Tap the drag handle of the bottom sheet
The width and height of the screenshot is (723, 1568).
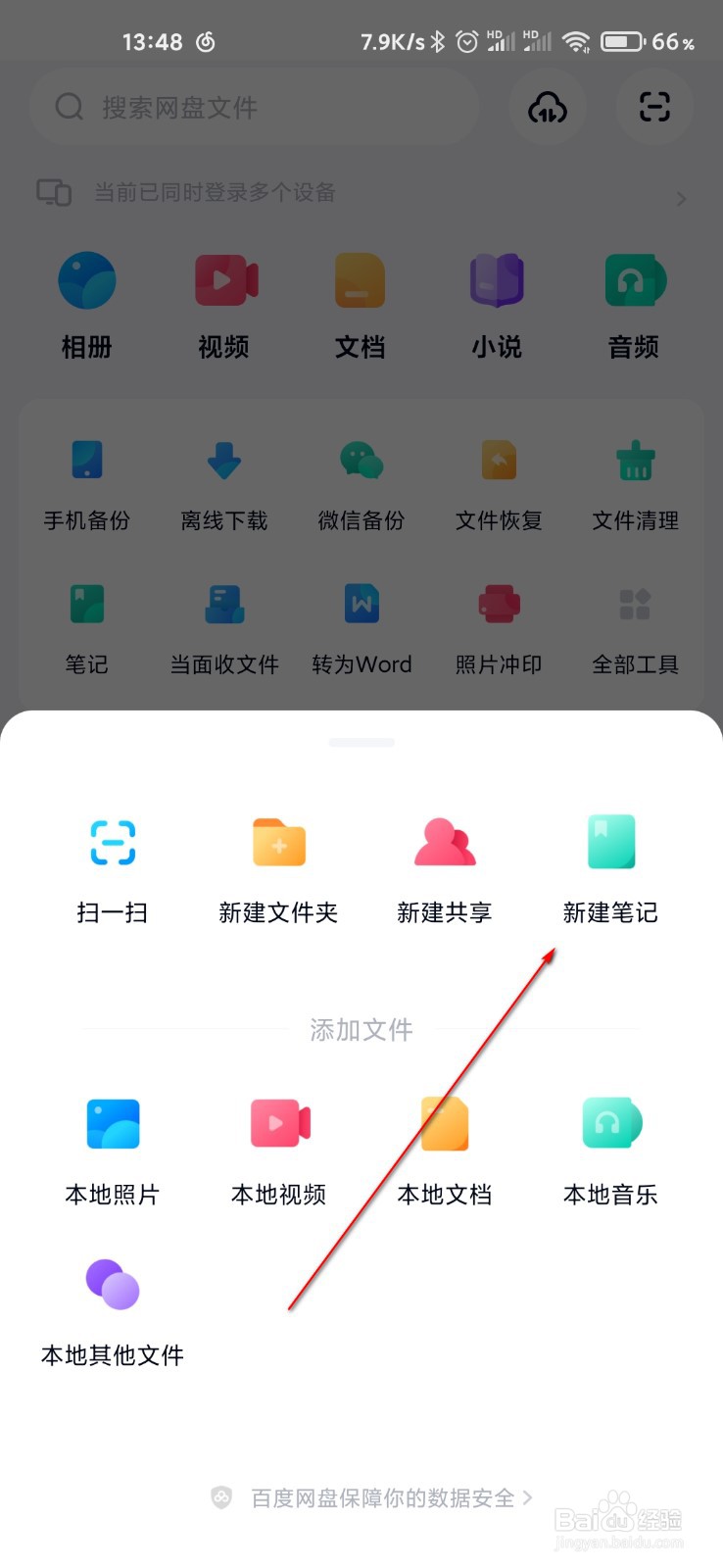361,743
